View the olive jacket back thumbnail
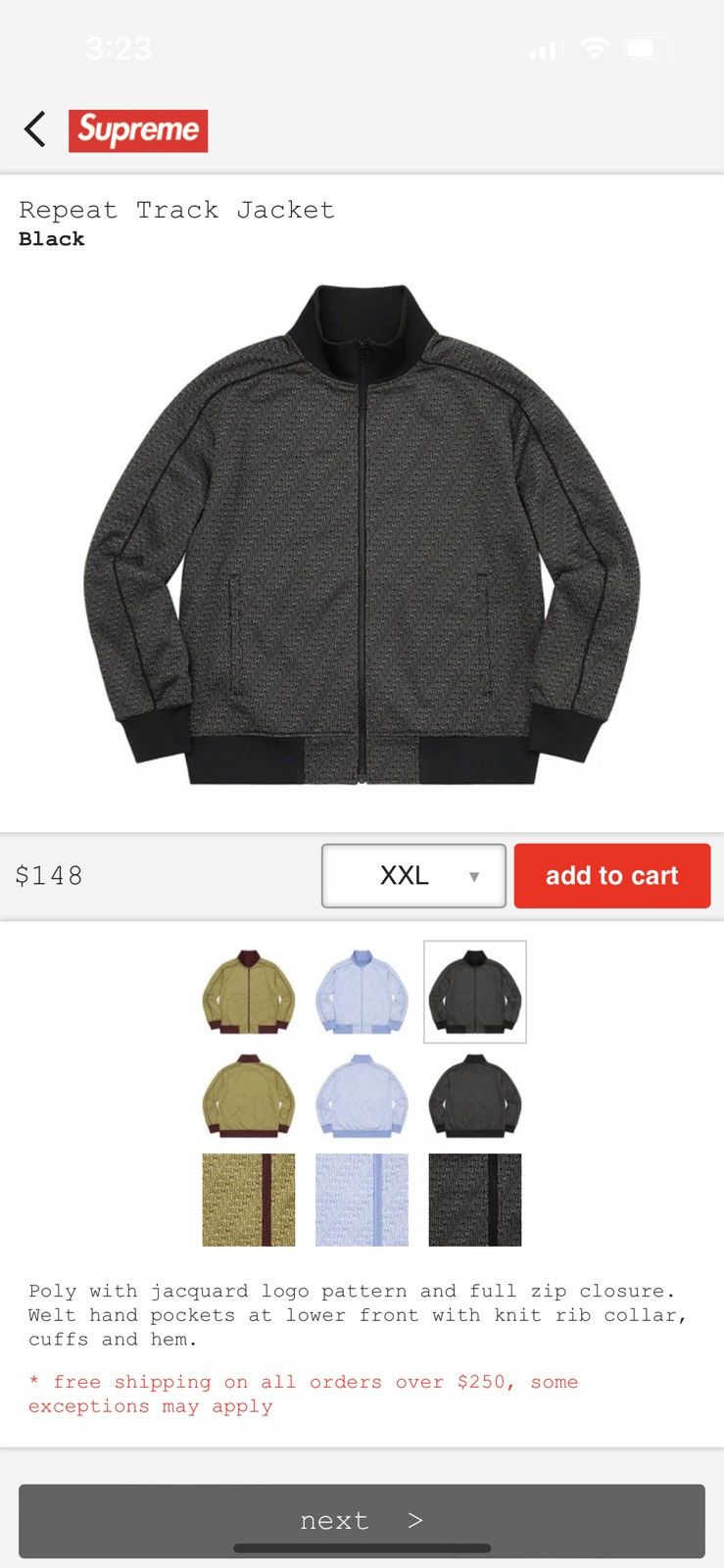This screenshot has height=1568, width=724. click(249, 1096)
